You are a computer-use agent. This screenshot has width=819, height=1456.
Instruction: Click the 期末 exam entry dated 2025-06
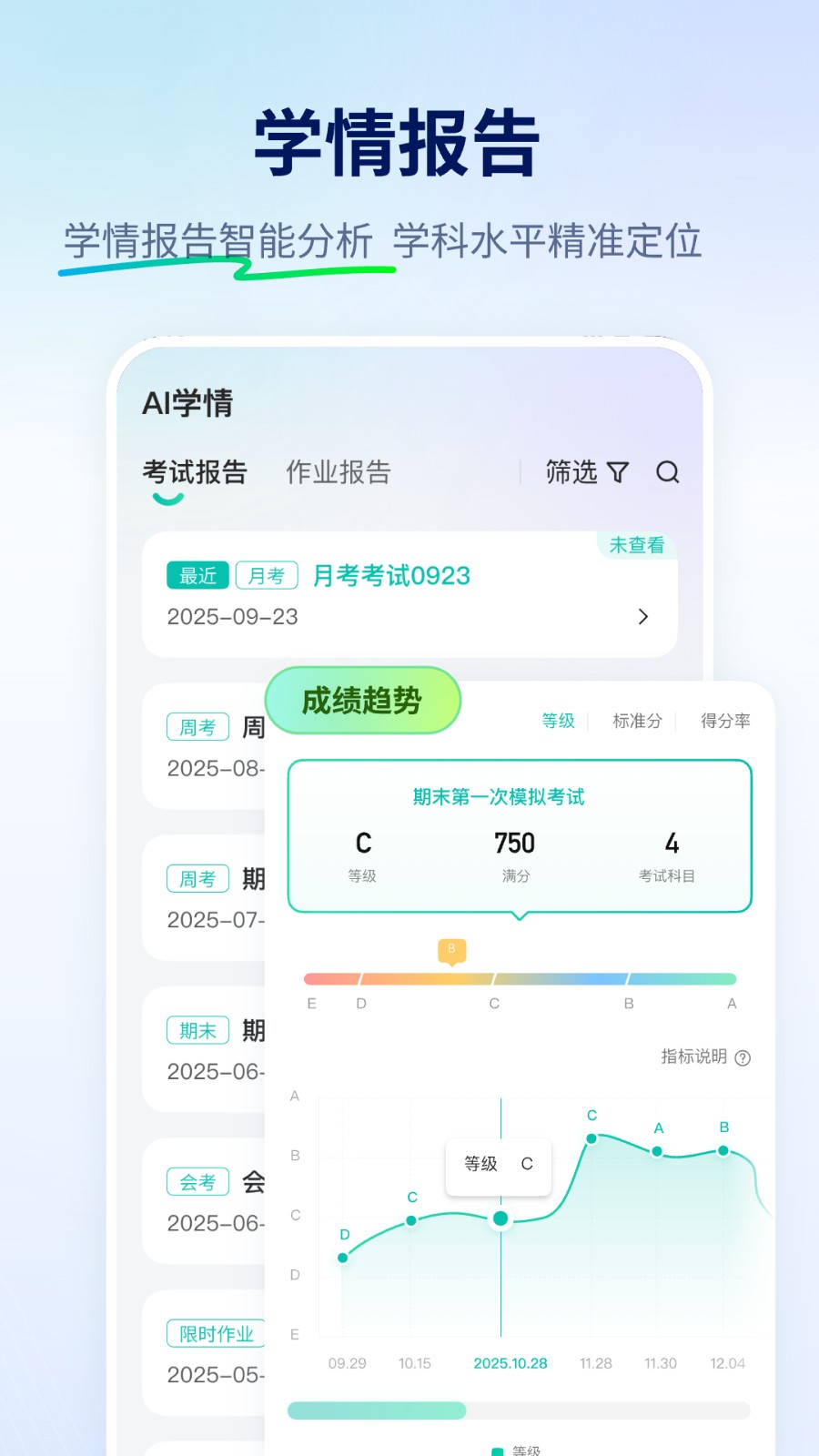(197, 1029)
